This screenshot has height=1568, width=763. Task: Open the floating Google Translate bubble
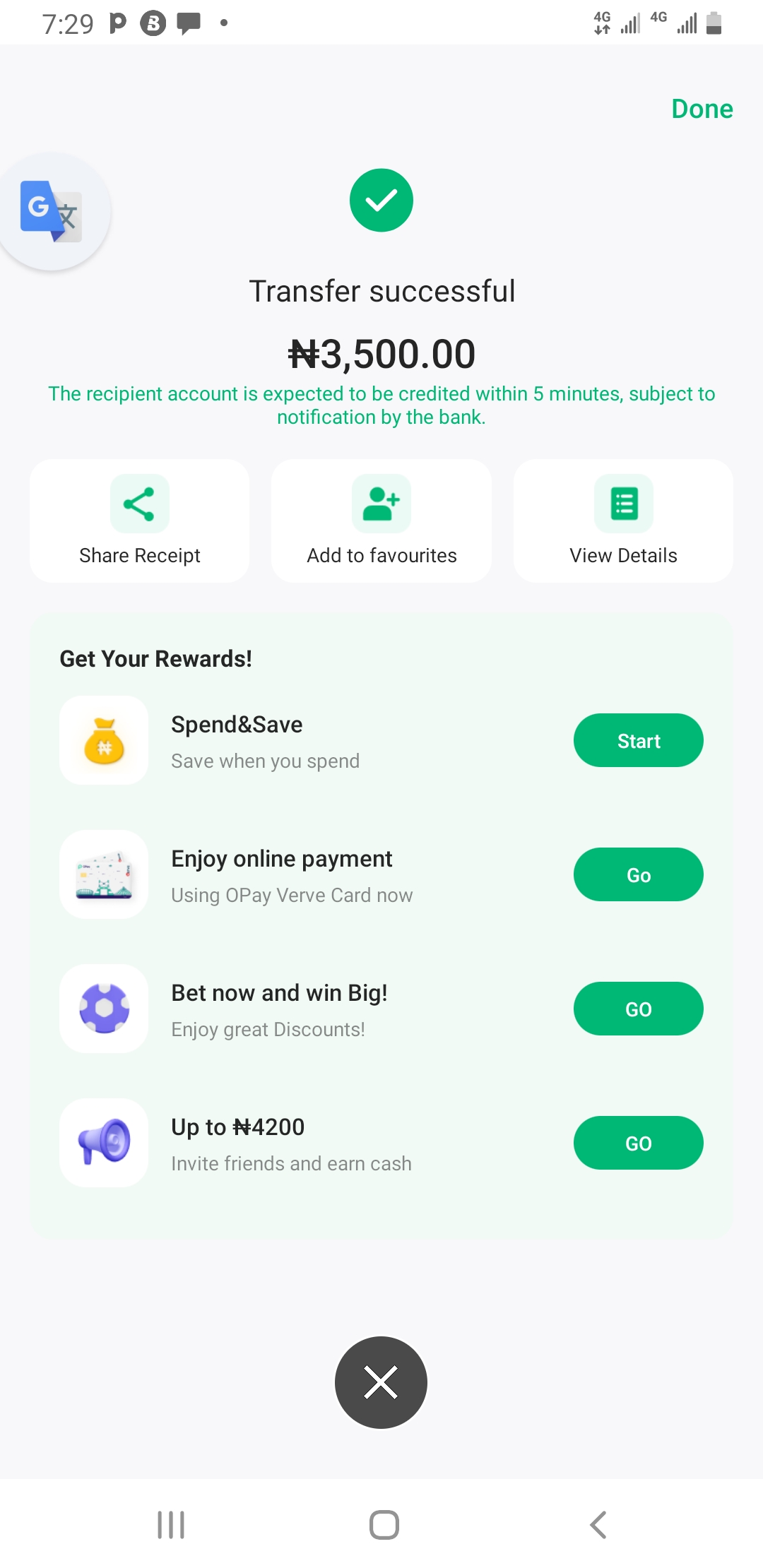point(52,211)
